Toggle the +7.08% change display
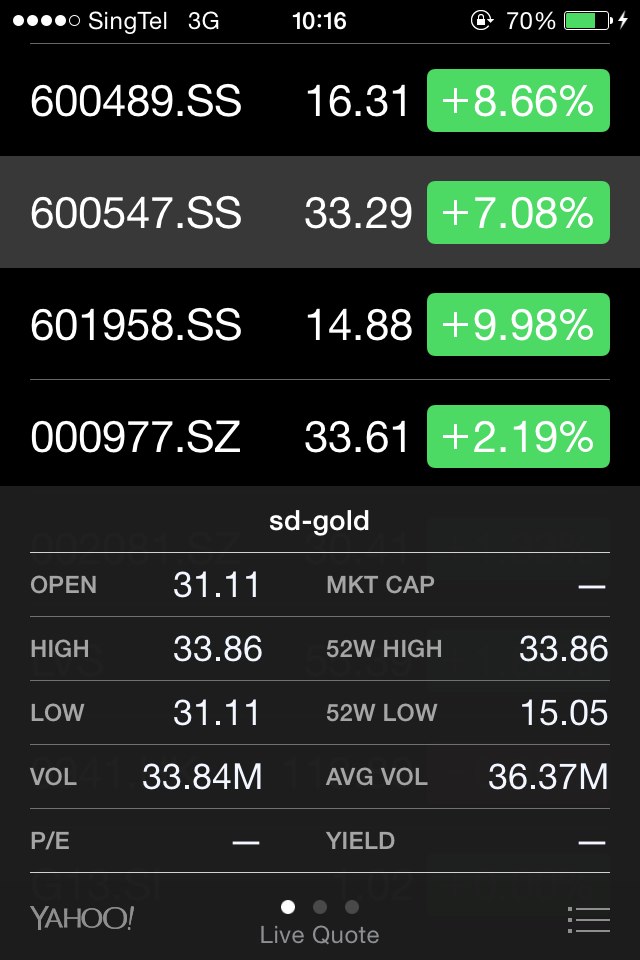640x960 pixels. point(518,213)
